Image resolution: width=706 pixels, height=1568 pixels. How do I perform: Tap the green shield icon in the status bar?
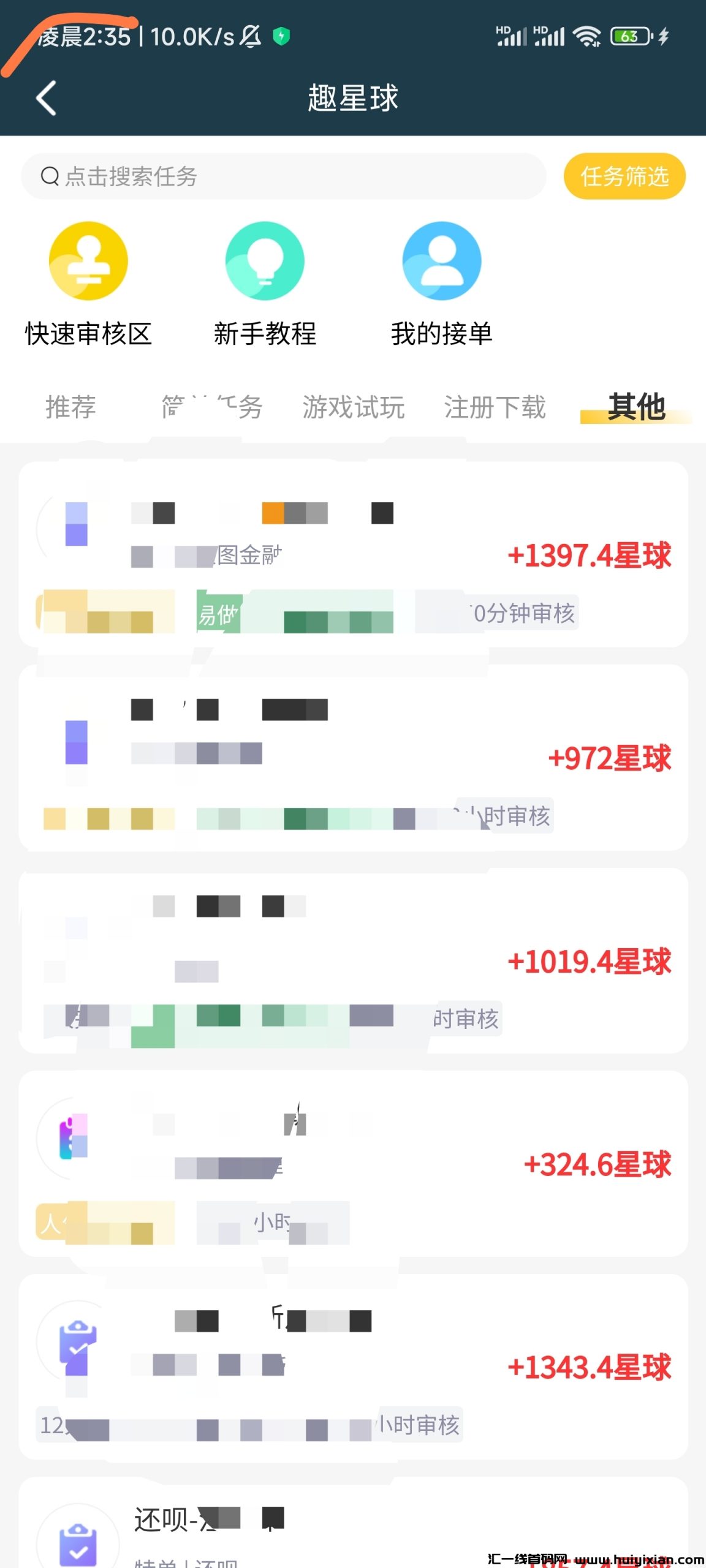click(x=281, y=37)
